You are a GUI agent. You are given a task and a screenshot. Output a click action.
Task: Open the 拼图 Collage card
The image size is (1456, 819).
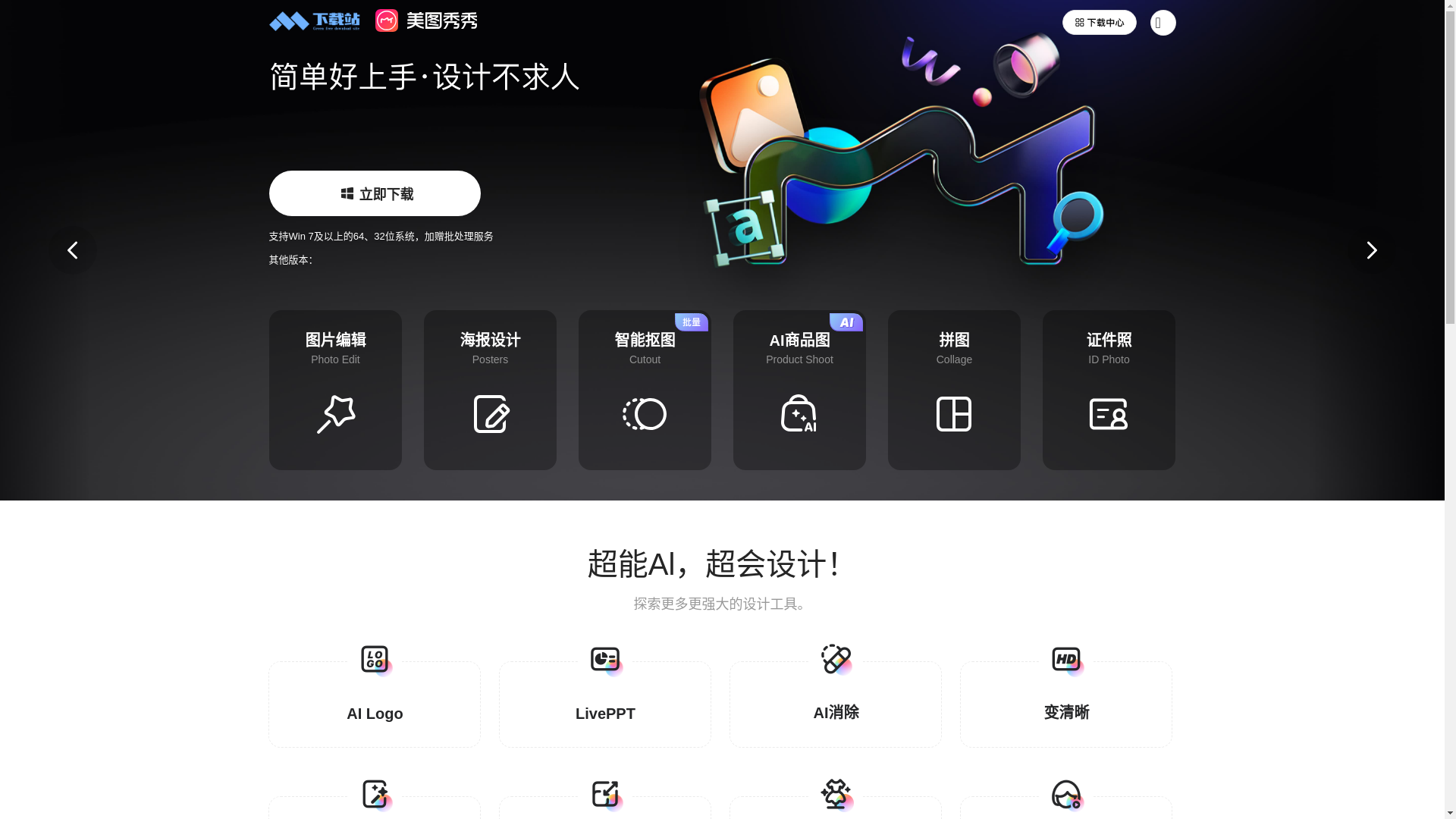954,390
